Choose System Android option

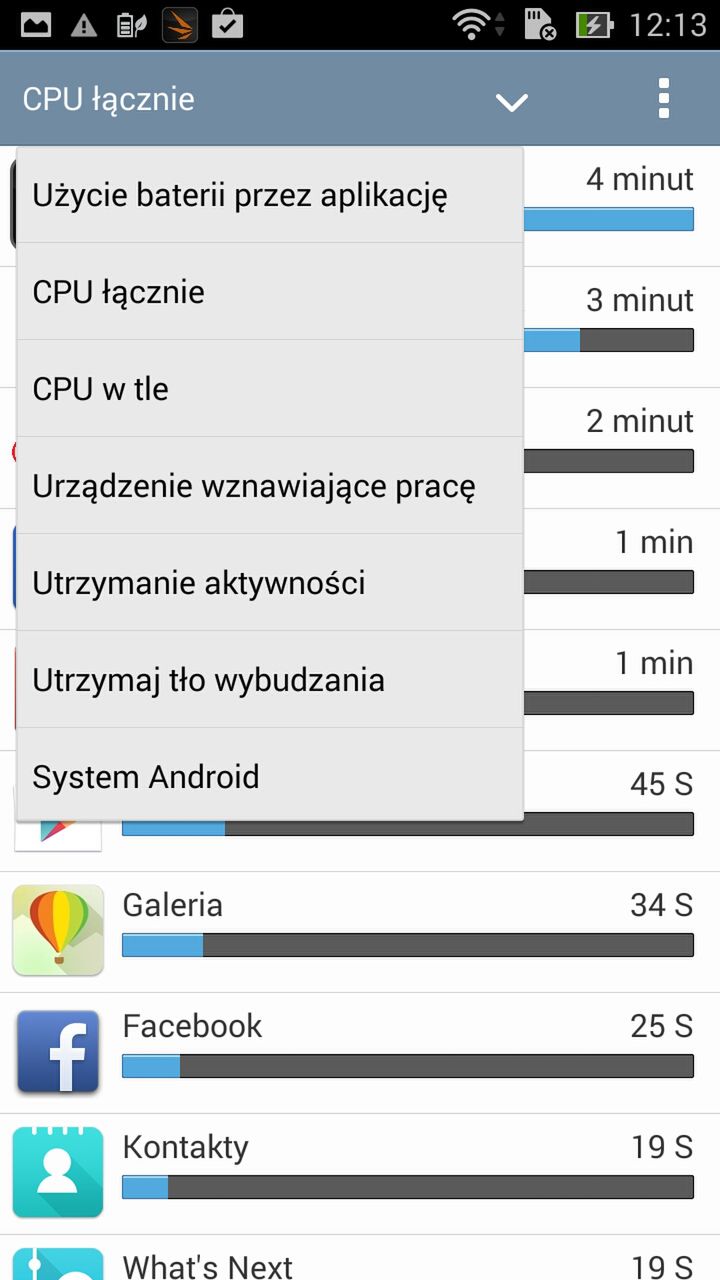(x=270, y=776)
